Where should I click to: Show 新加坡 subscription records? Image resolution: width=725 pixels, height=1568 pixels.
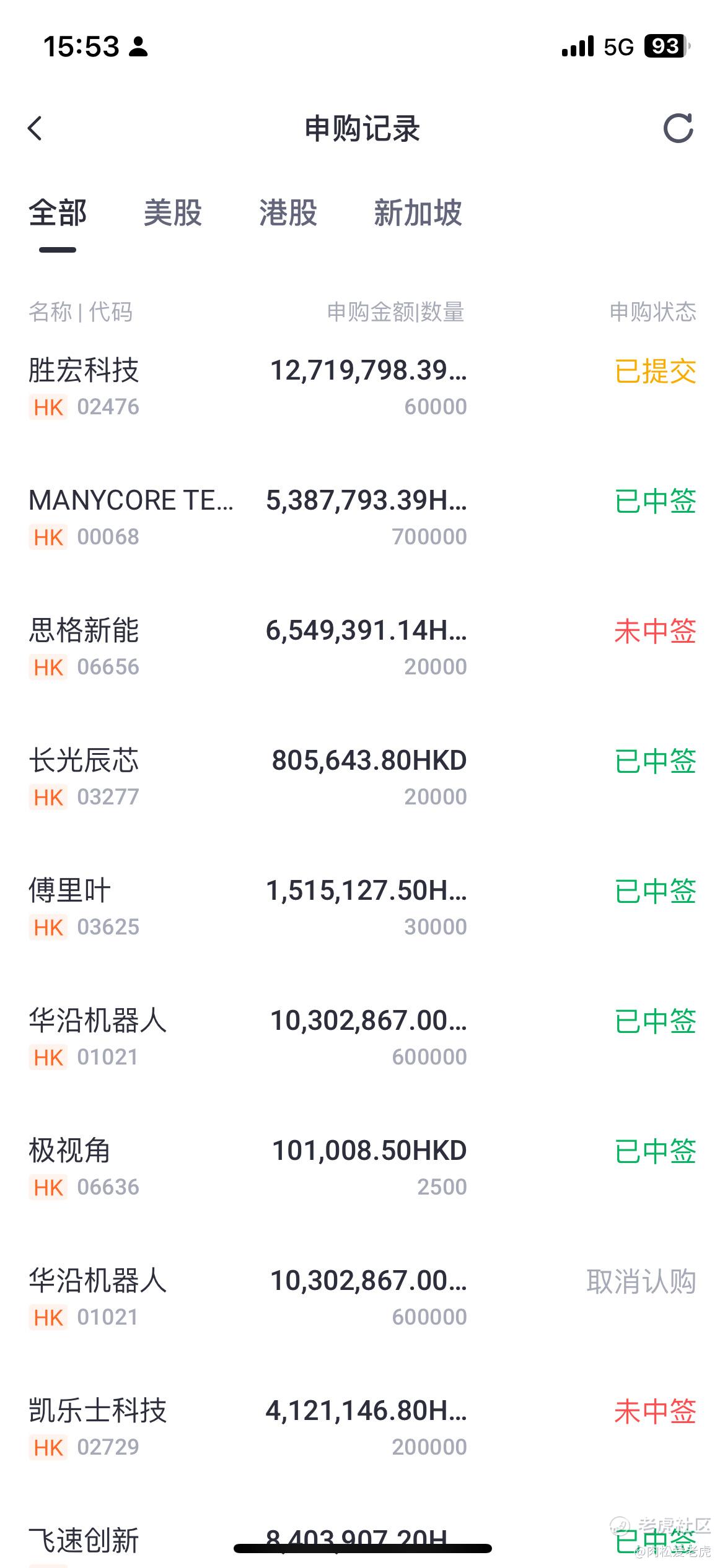[x=418, y=214]
